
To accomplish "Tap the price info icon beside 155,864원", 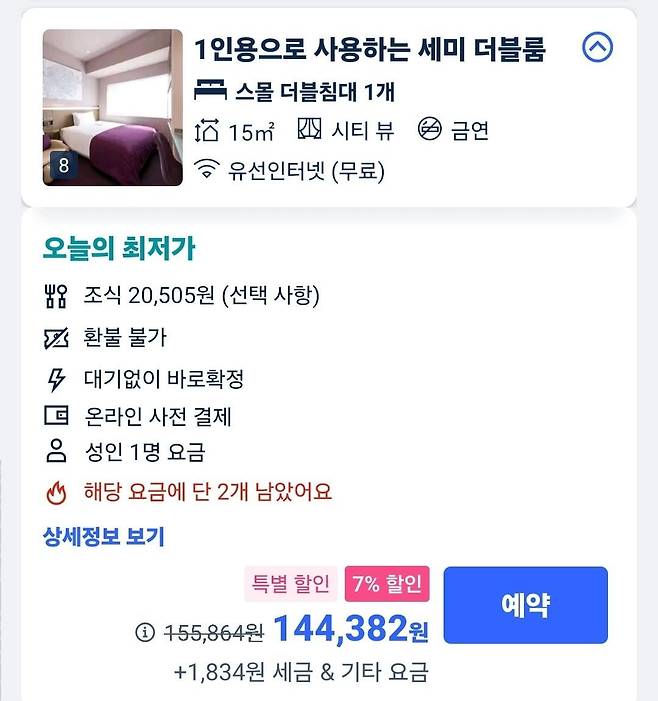I will click(x=146, y=632).
